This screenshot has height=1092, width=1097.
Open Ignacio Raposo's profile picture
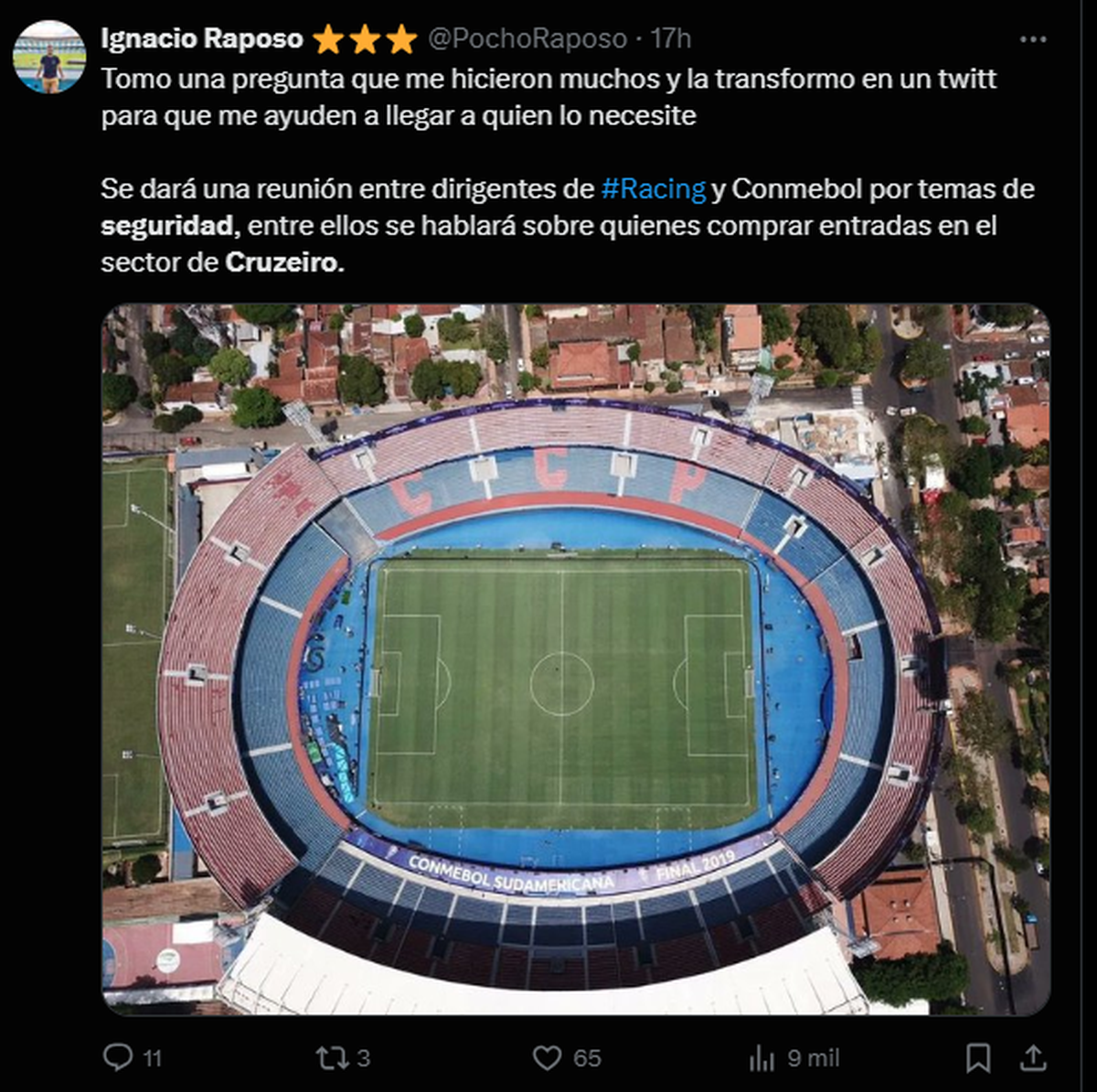[x=49, y=57]
